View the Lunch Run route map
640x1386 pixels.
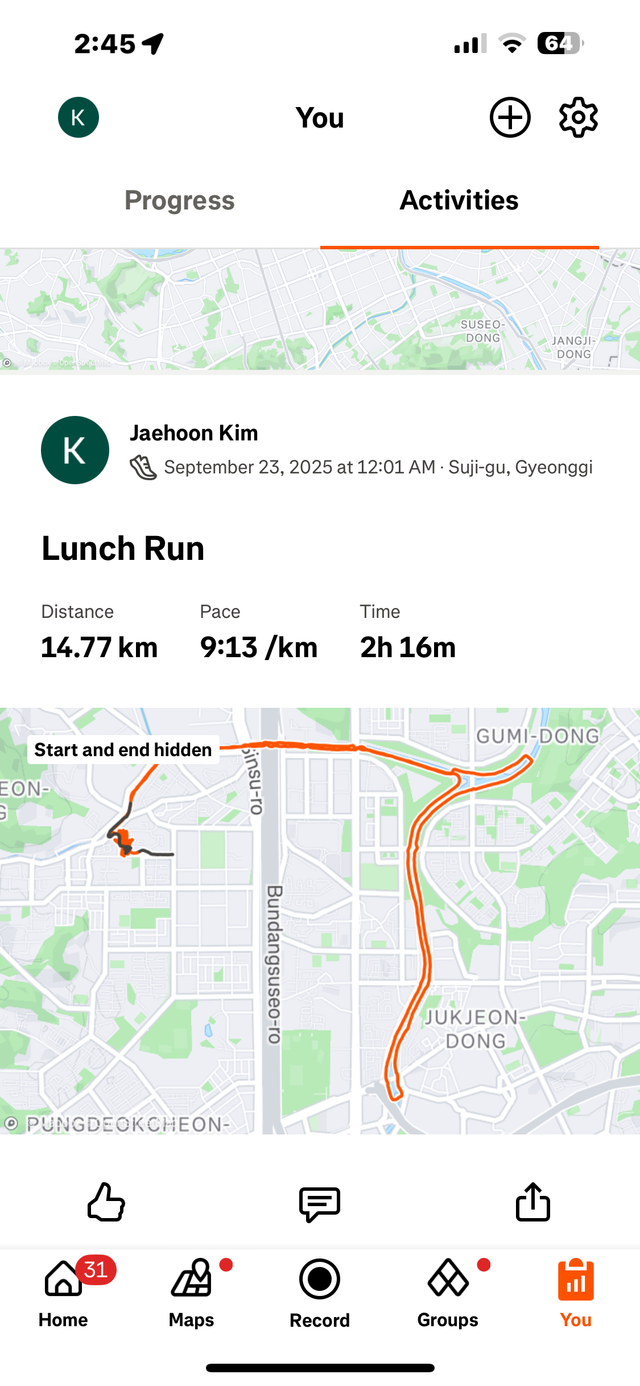click(320, 920)
